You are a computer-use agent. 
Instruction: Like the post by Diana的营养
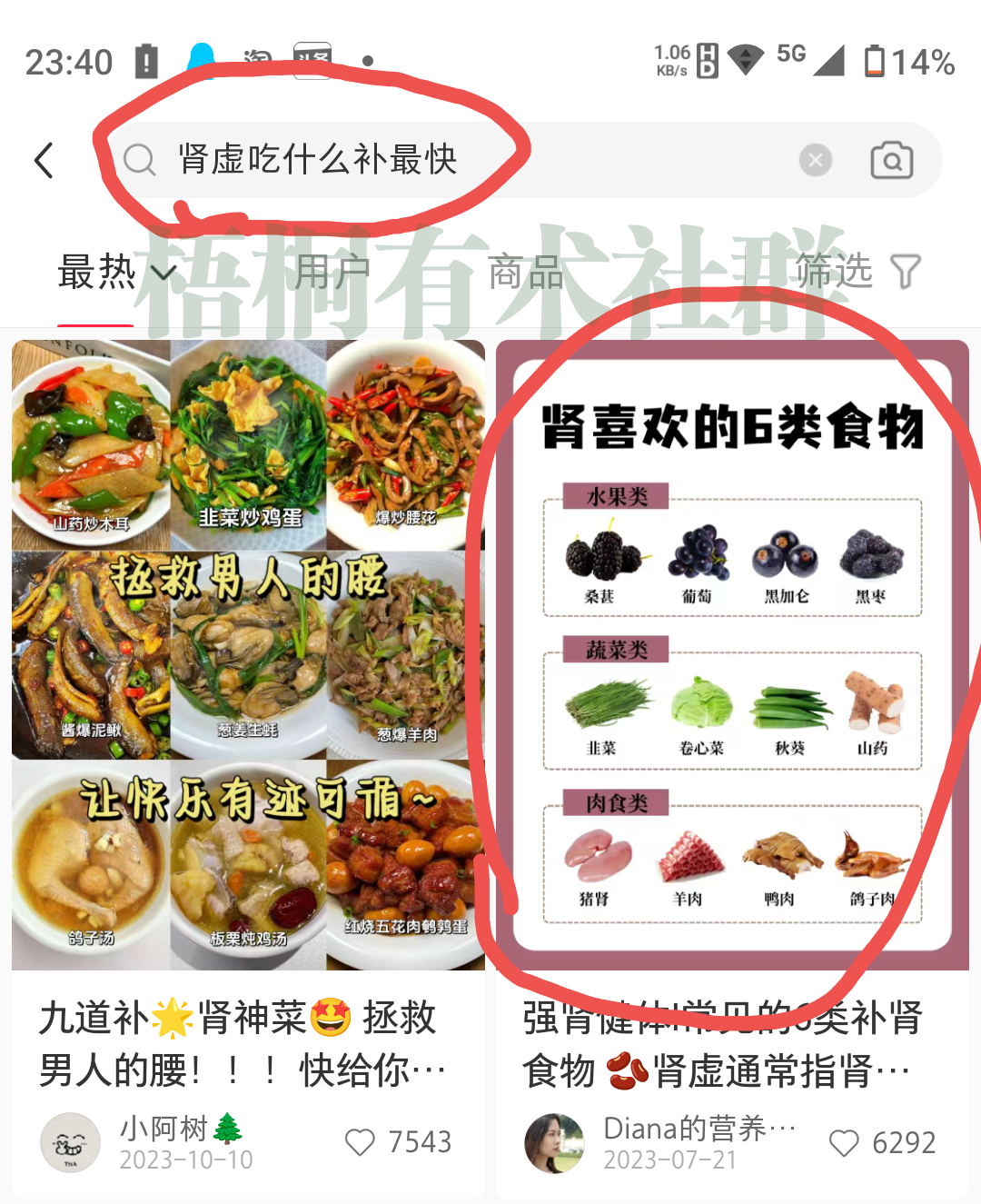pos(844,1143)
